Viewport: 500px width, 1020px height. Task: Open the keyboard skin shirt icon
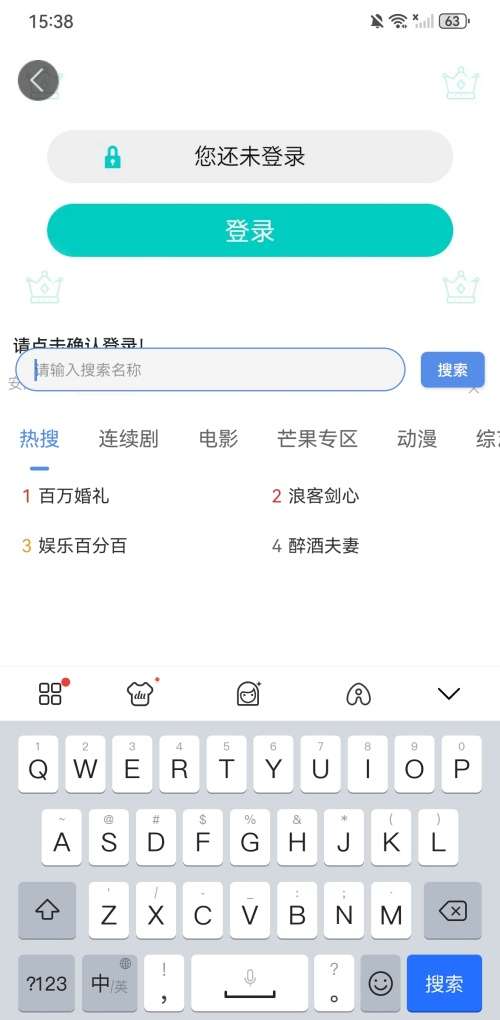[141, 693]
